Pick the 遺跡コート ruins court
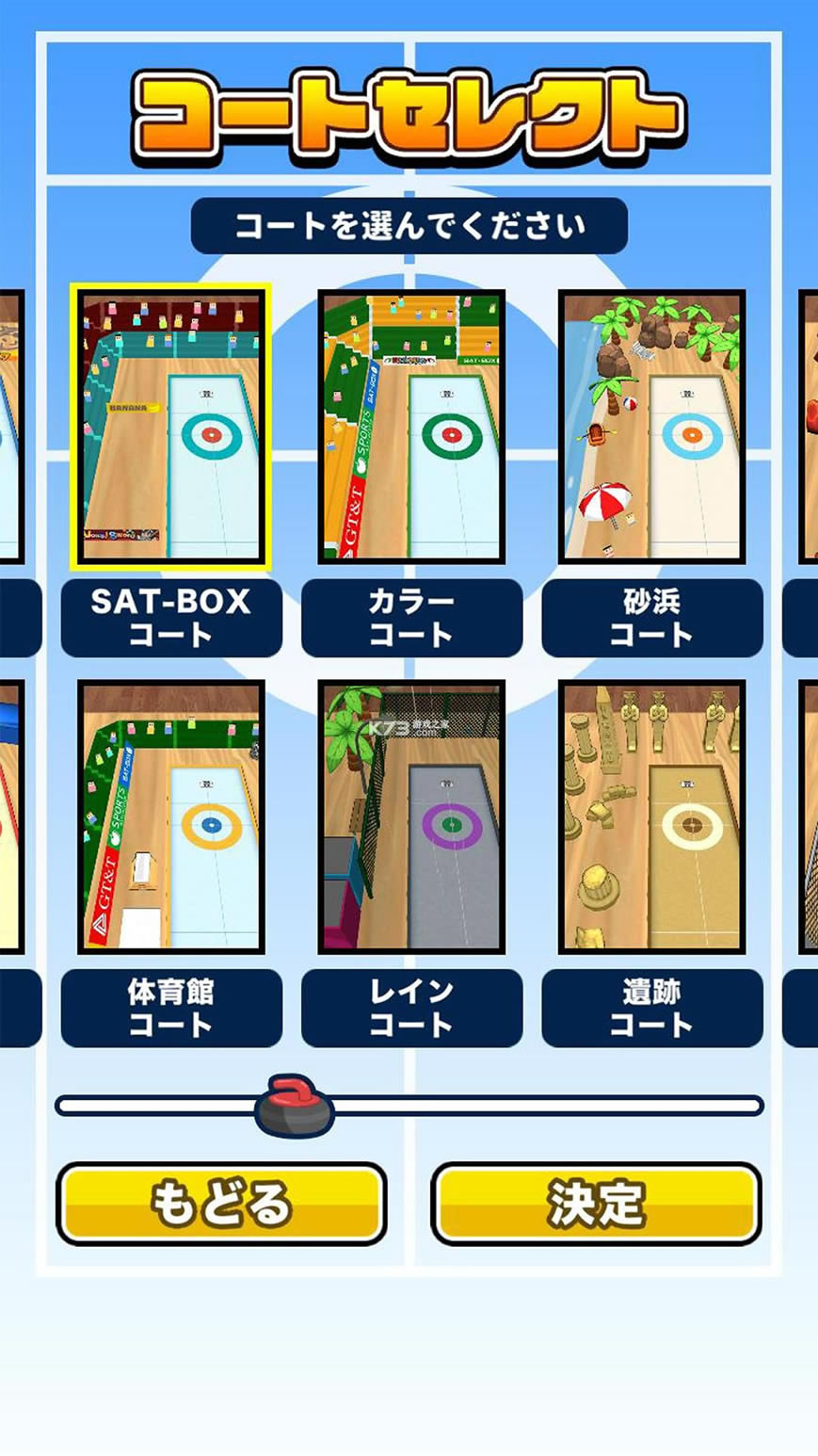This screenshot has height=1456, width=818. coord(651,817)
